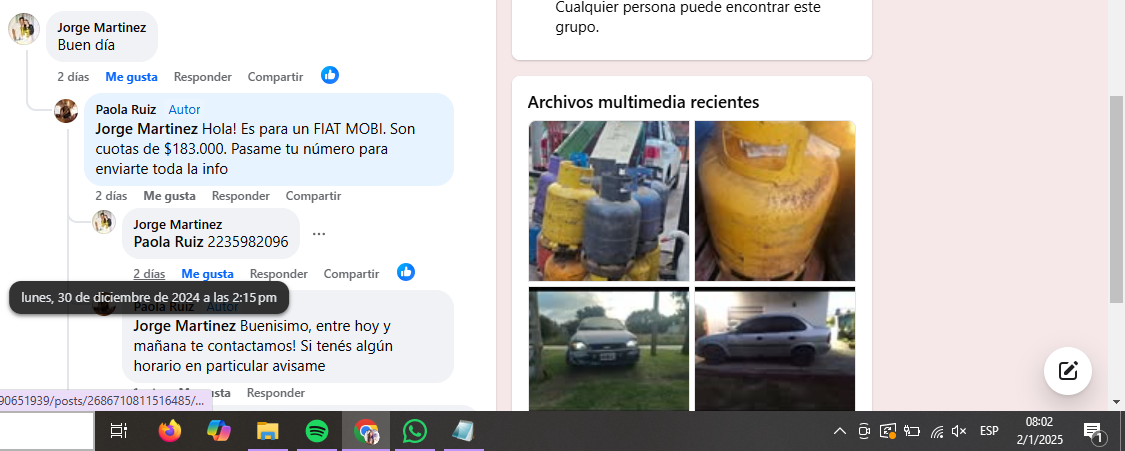1125x451 pixels.
Task: Reply to Jorge's comment with the phone number
Action: pyautogui.click(x=278, y=274)
